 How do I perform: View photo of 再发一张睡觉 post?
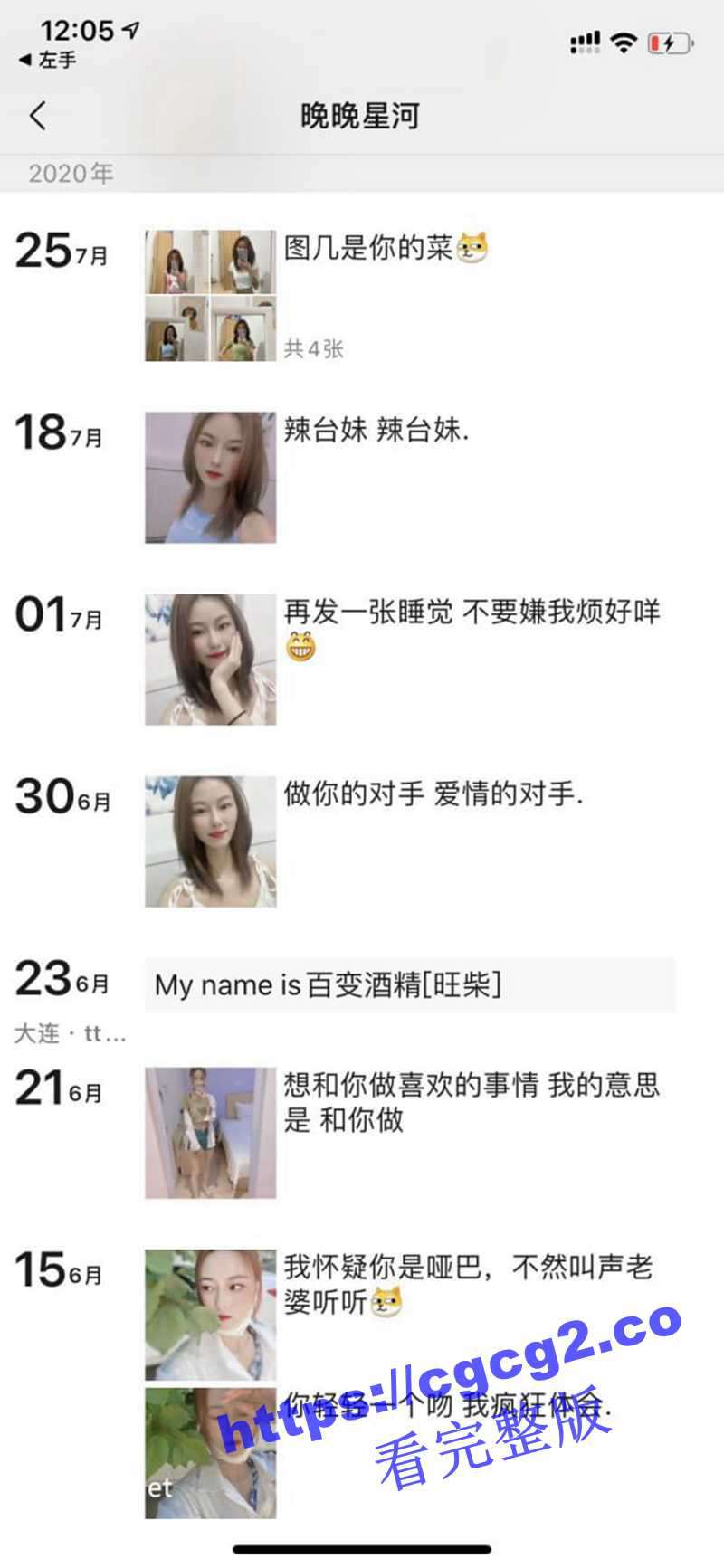[x=210, y=660]
